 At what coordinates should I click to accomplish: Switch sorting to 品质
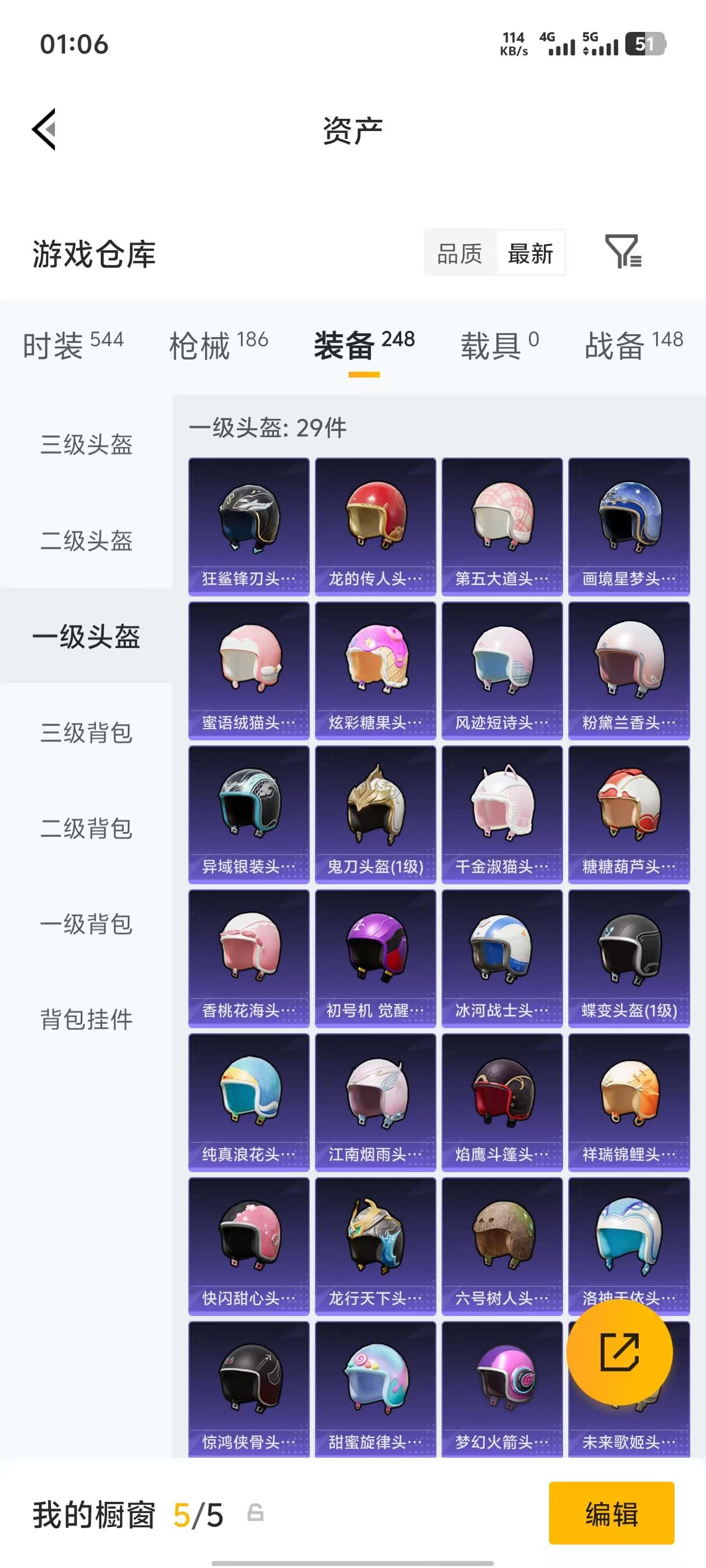tap(461, 253)
